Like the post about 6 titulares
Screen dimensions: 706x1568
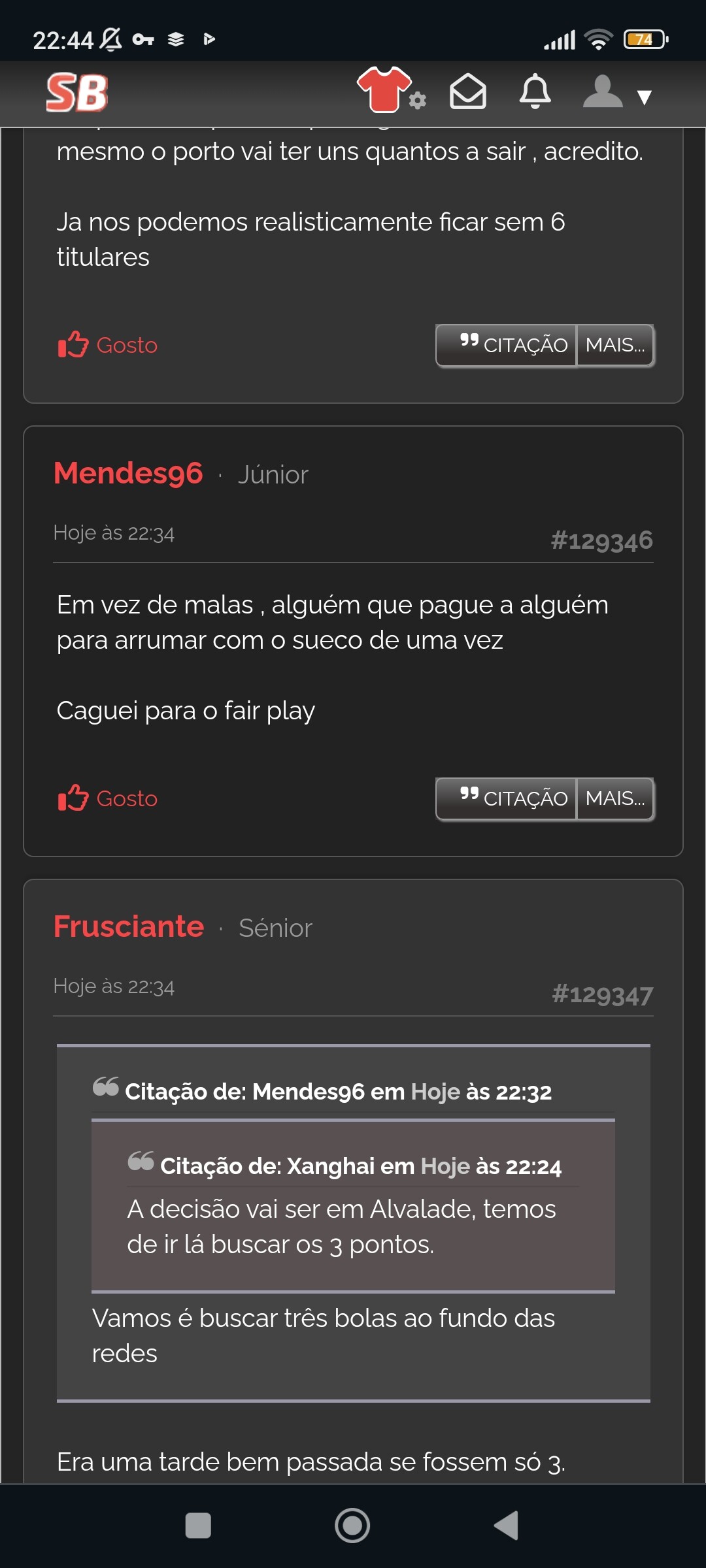pos(108,345)
